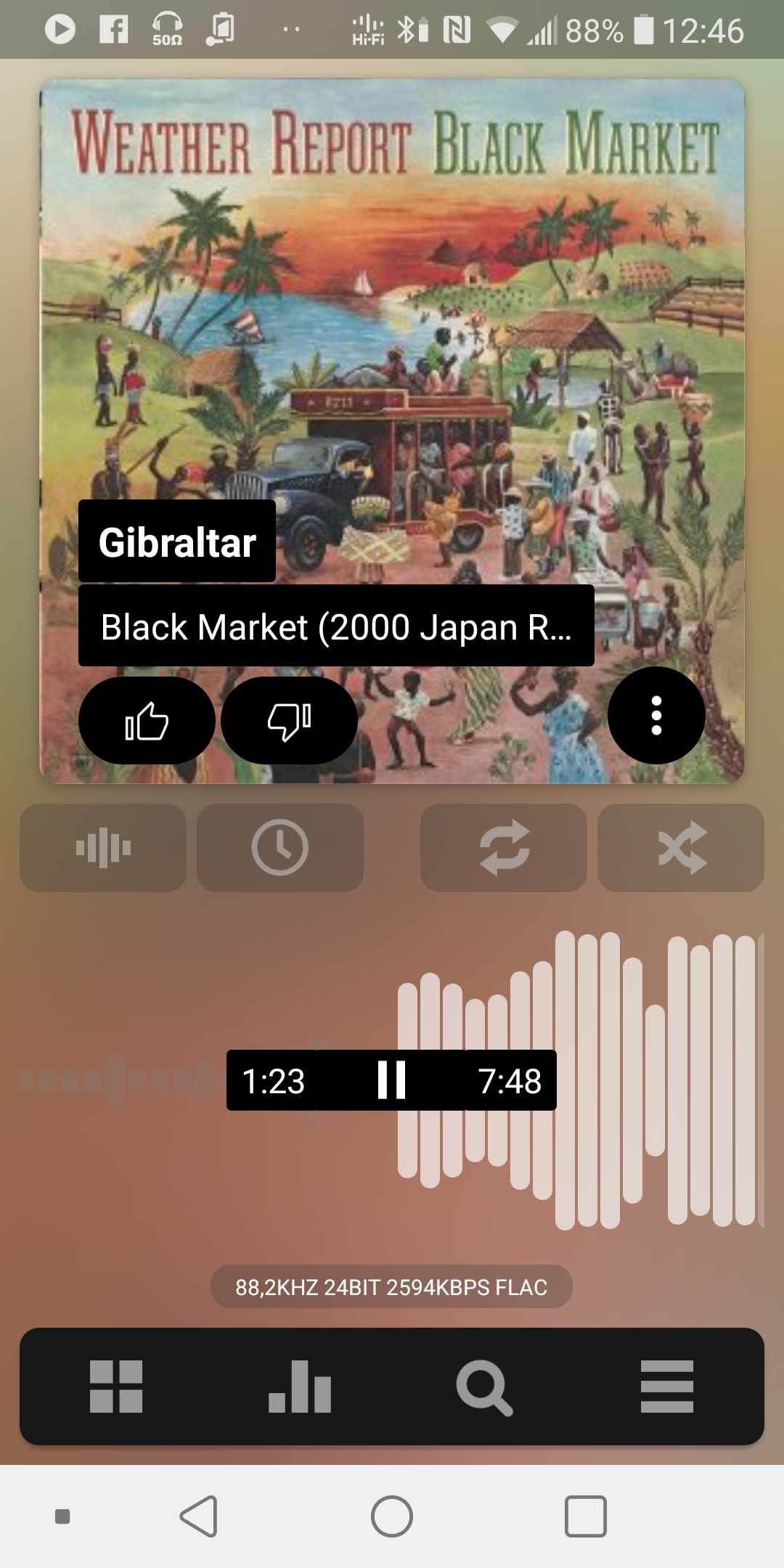Toggle shuffle mode
The width and height of the screenshot is (784, 1568).
pos(681,847)
